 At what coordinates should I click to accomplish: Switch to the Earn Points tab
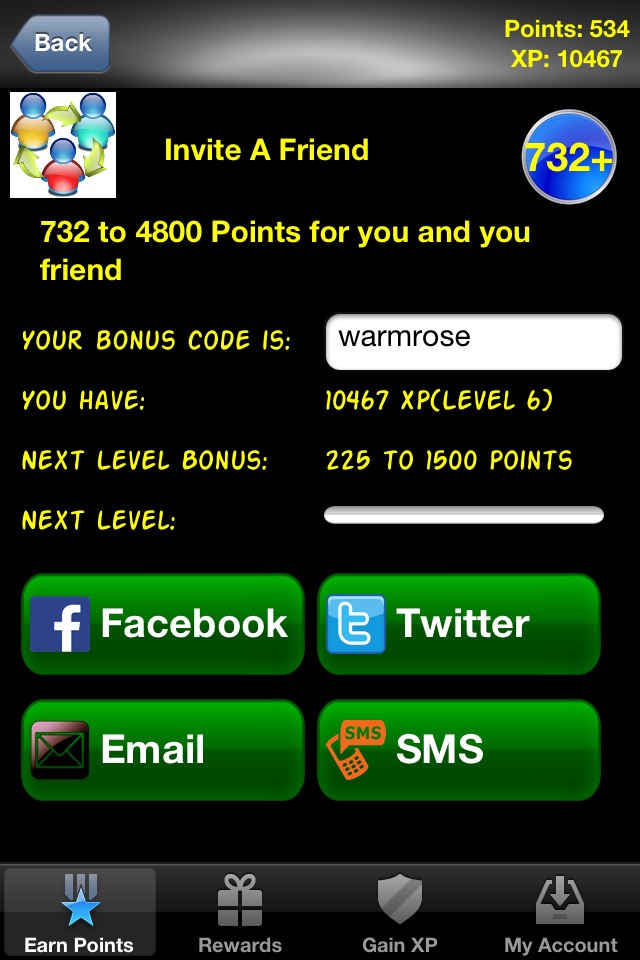[80, 912]
